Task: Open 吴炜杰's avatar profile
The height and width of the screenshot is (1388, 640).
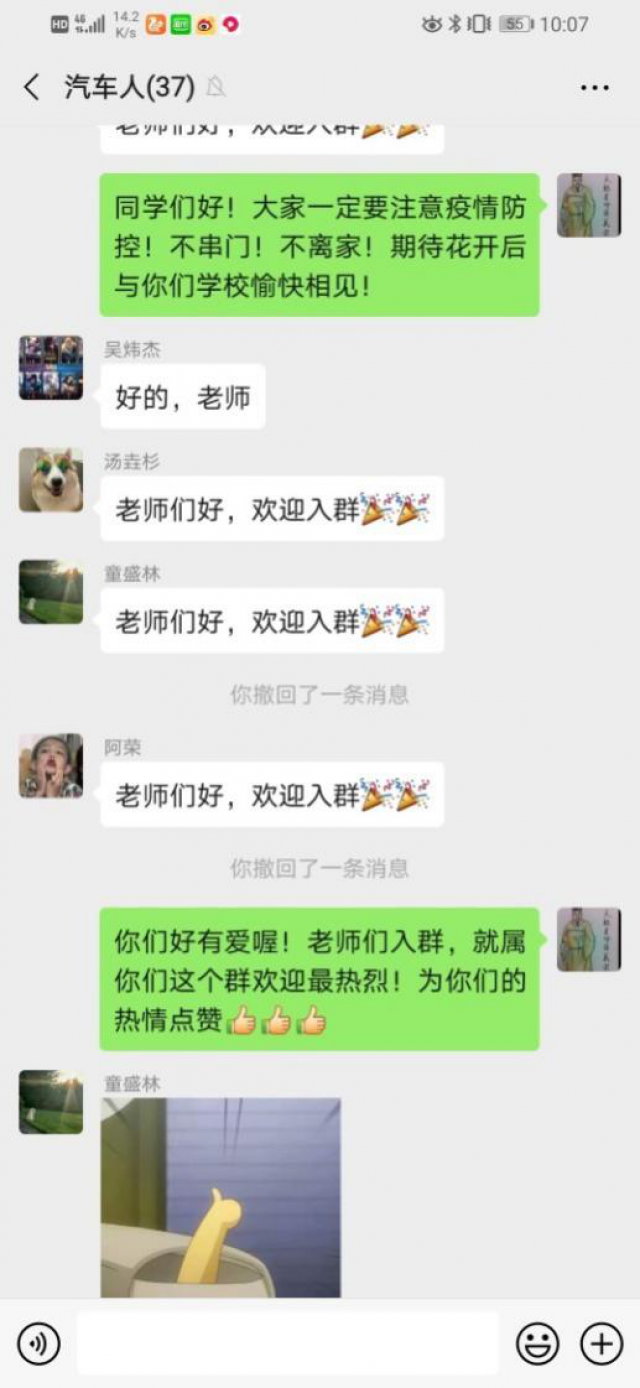Action: (50, 368)
